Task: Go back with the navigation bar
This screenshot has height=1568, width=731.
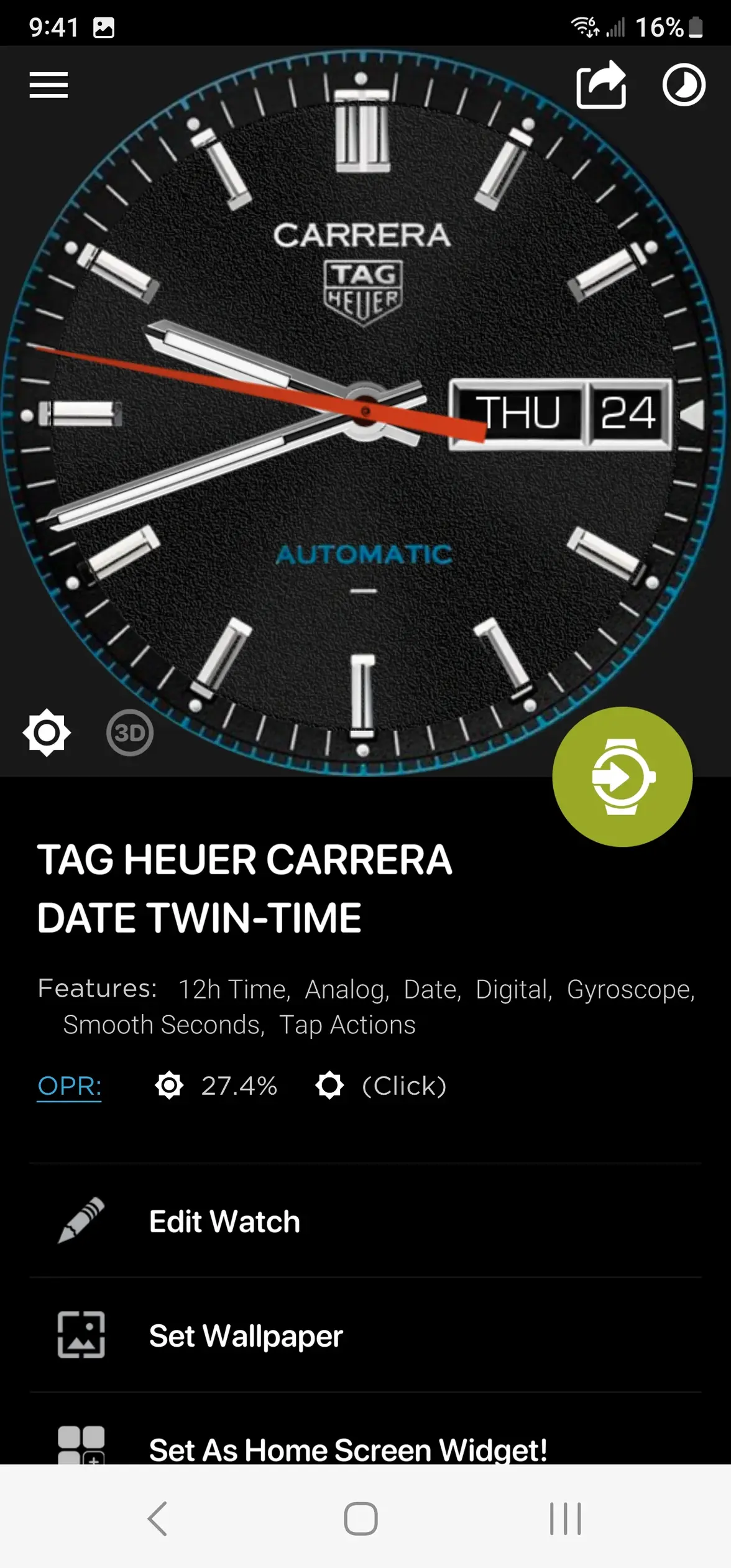Action: [157, 1518]
